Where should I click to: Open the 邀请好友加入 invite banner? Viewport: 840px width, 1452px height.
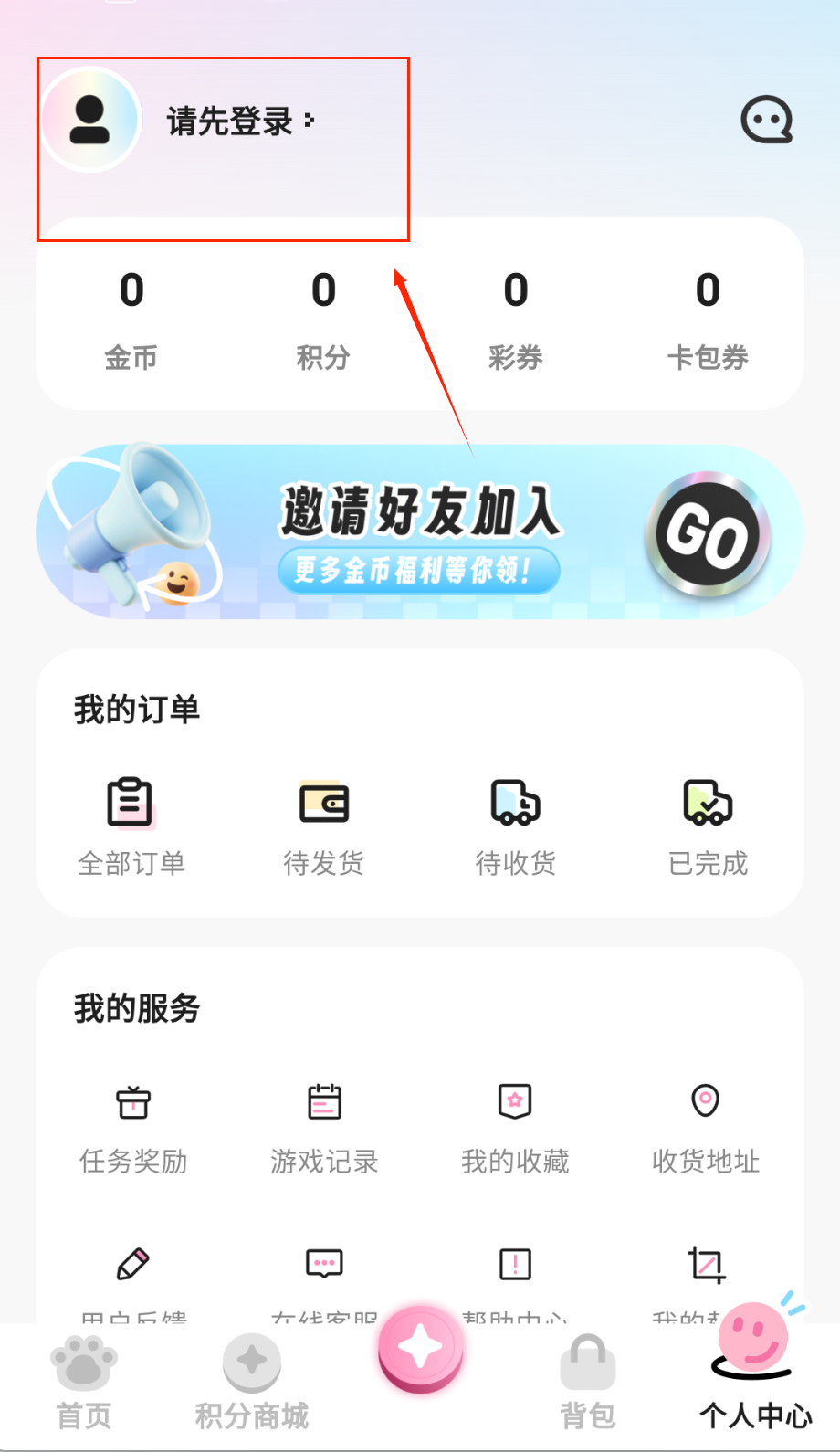point(420,531)
